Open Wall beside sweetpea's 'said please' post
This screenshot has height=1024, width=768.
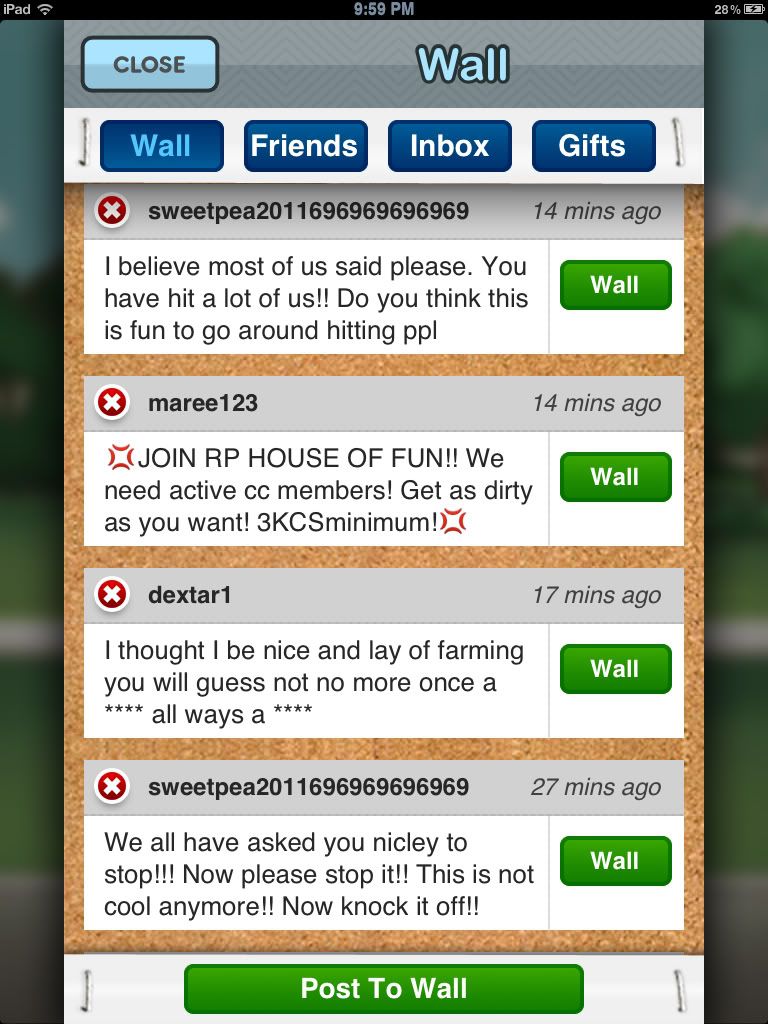(615, 285)
